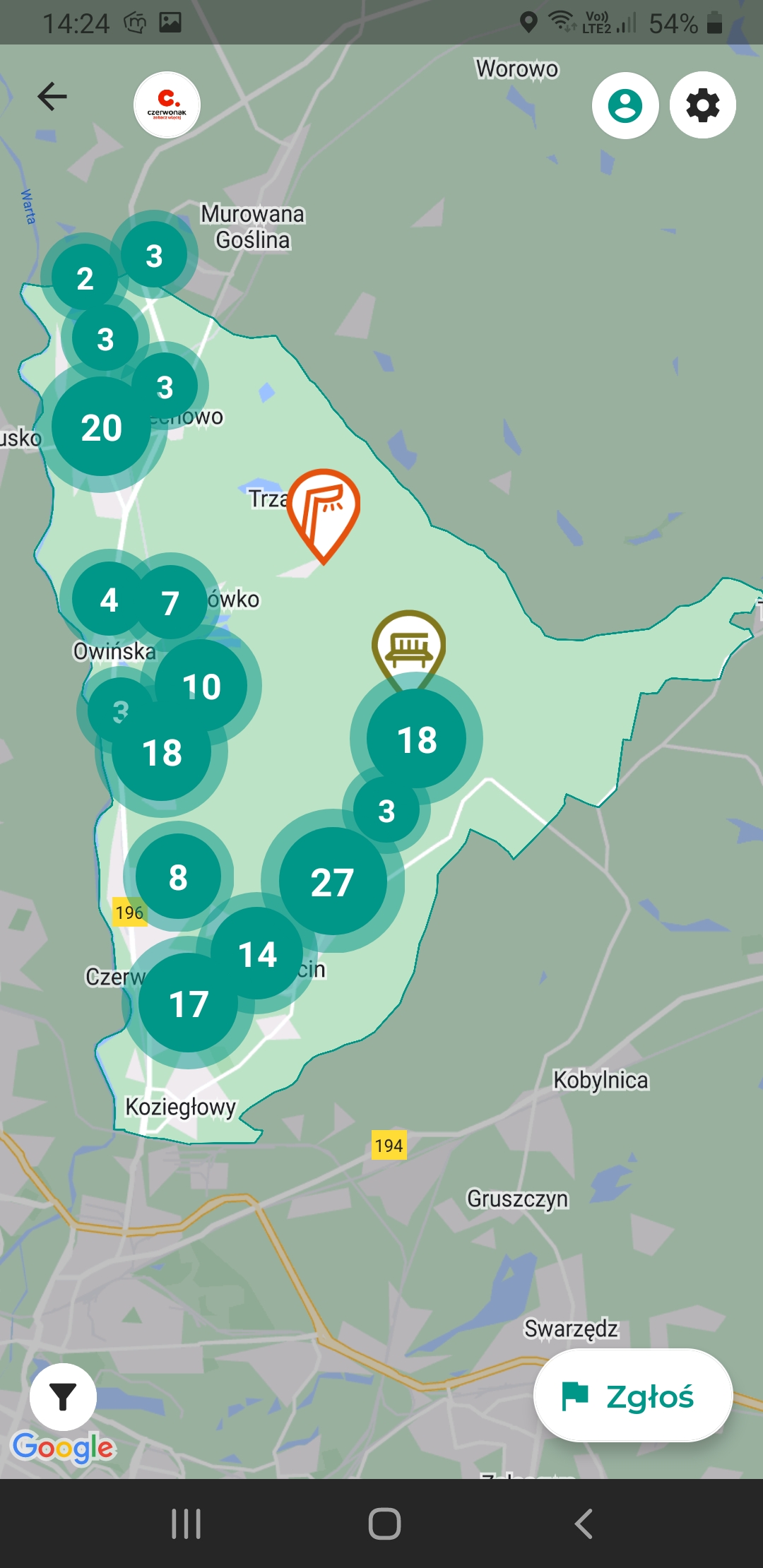This screenshot has width=763, height=1568.
Task: Go back using the top-left arrow
Action: (52, 97)
